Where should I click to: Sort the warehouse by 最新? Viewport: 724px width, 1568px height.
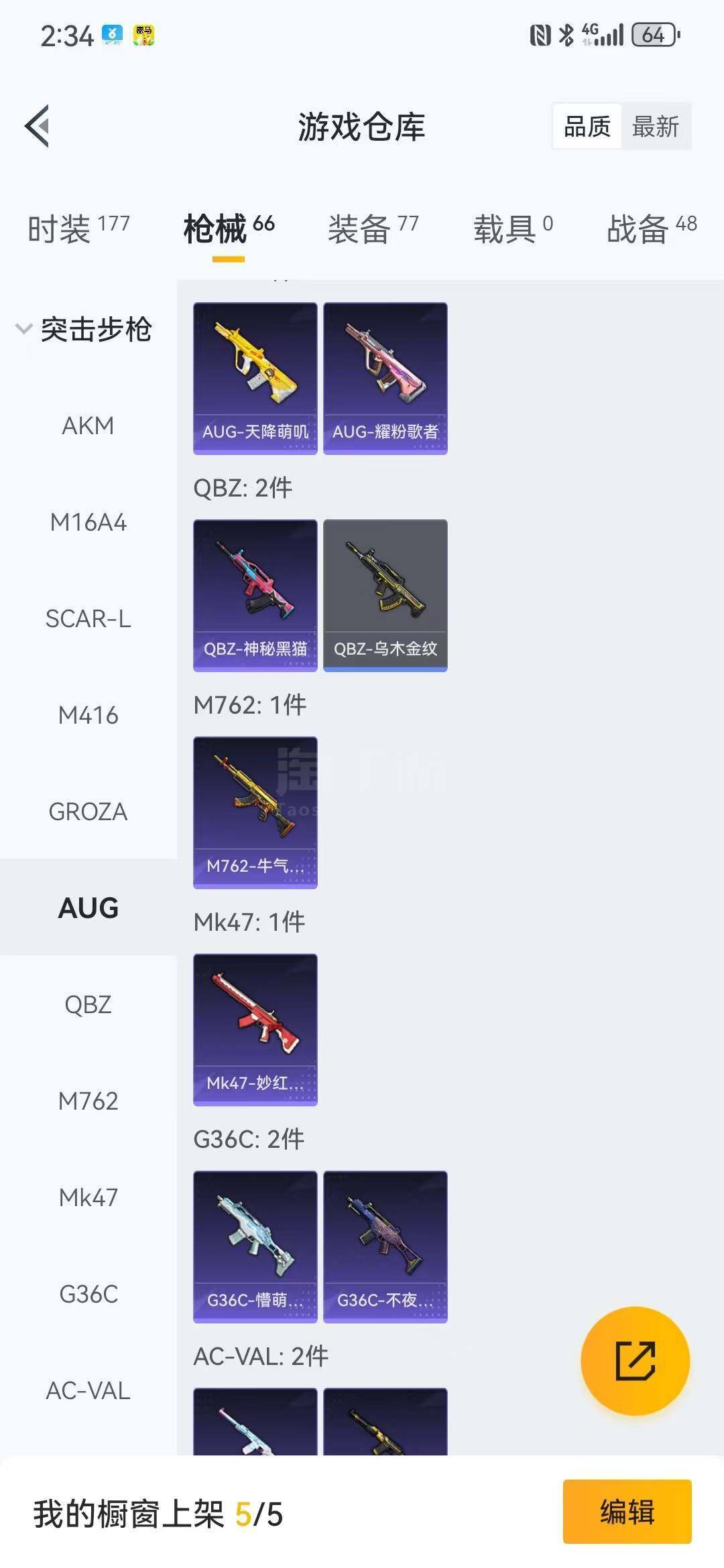655,126
